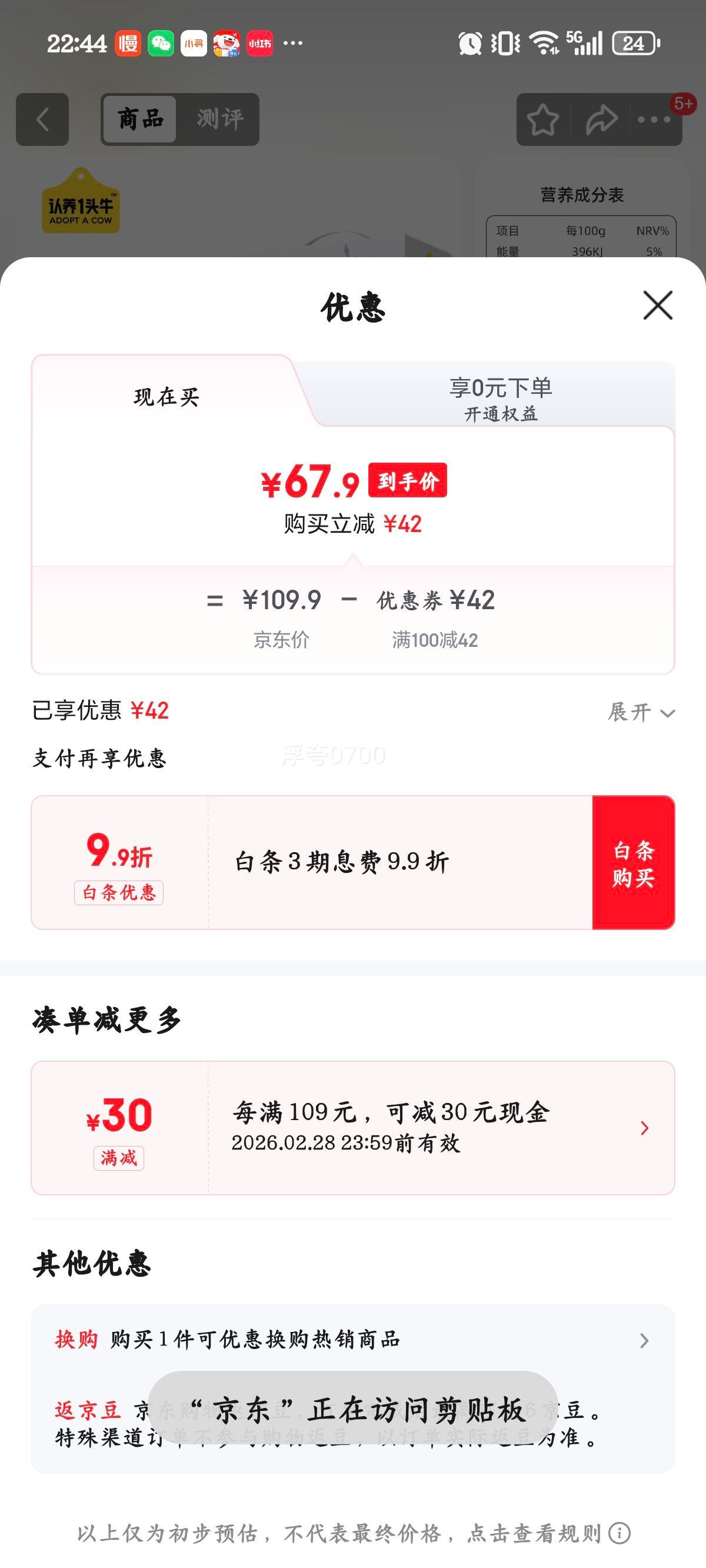
Task: Switch to the 测评 tab
Action: [x=220, y=119]
